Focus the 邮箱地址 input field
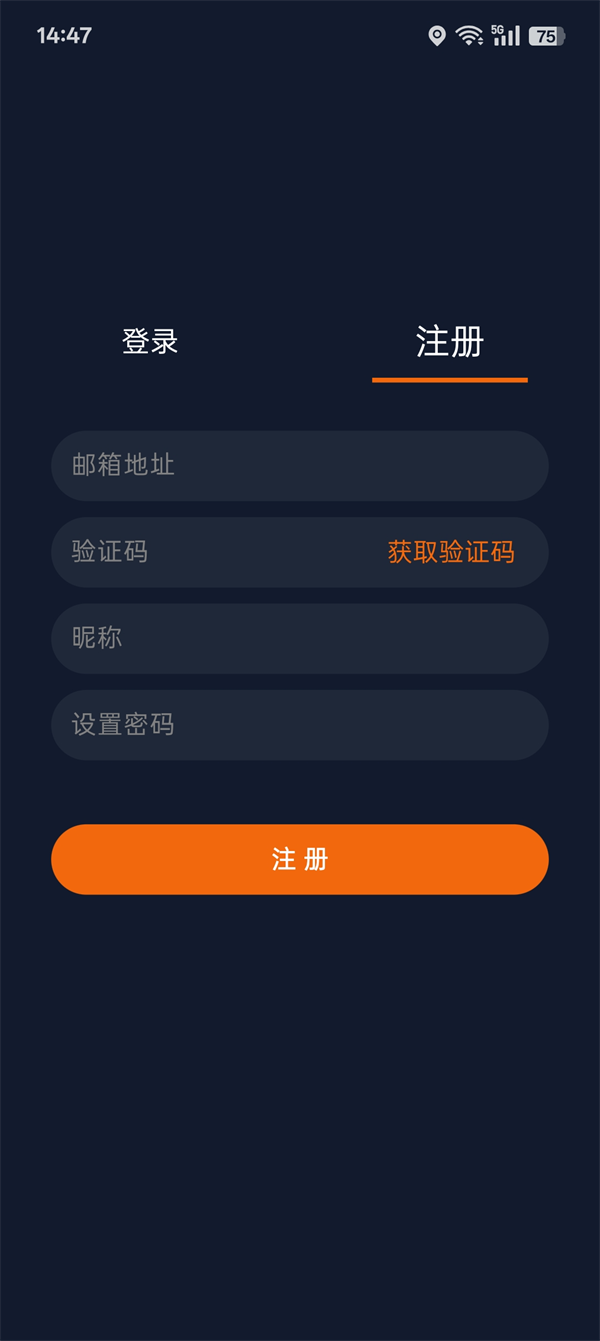The height and width of the screenshot is (1341, 600). click(x=300, y=465)
